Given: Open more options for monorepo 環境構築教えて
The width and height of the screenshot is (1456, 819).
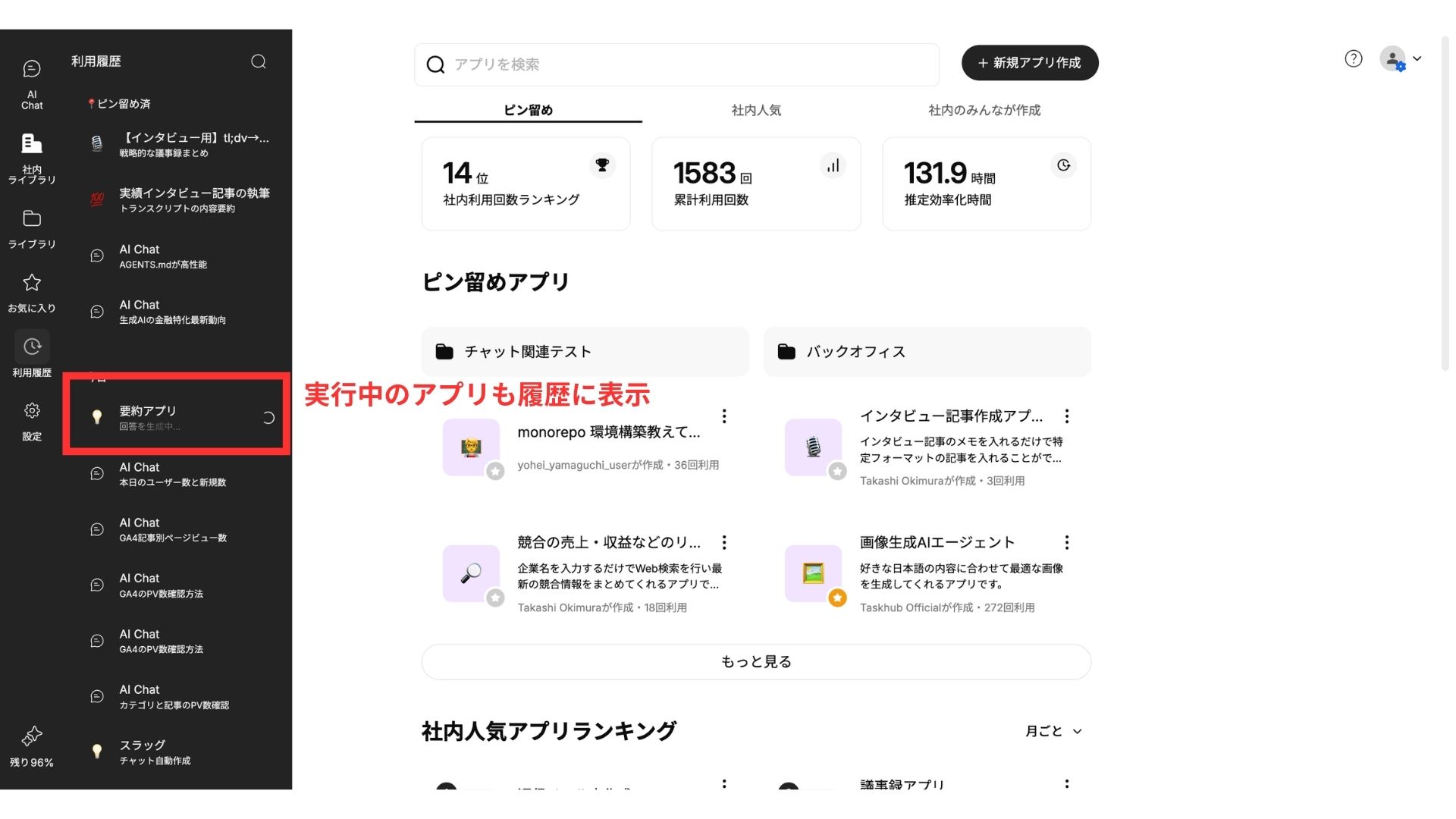Looking at the screenshot, I should (724, 416).
